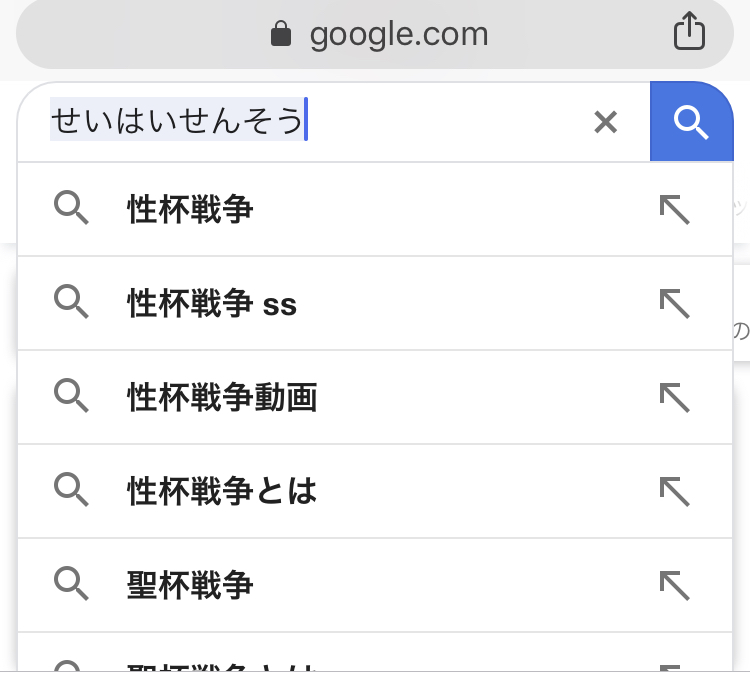Image resolution: width=750 pixels, height=693 pixels.
Task: Tap the arrow beside 性杯戦争とは
Action: [675, 490]
